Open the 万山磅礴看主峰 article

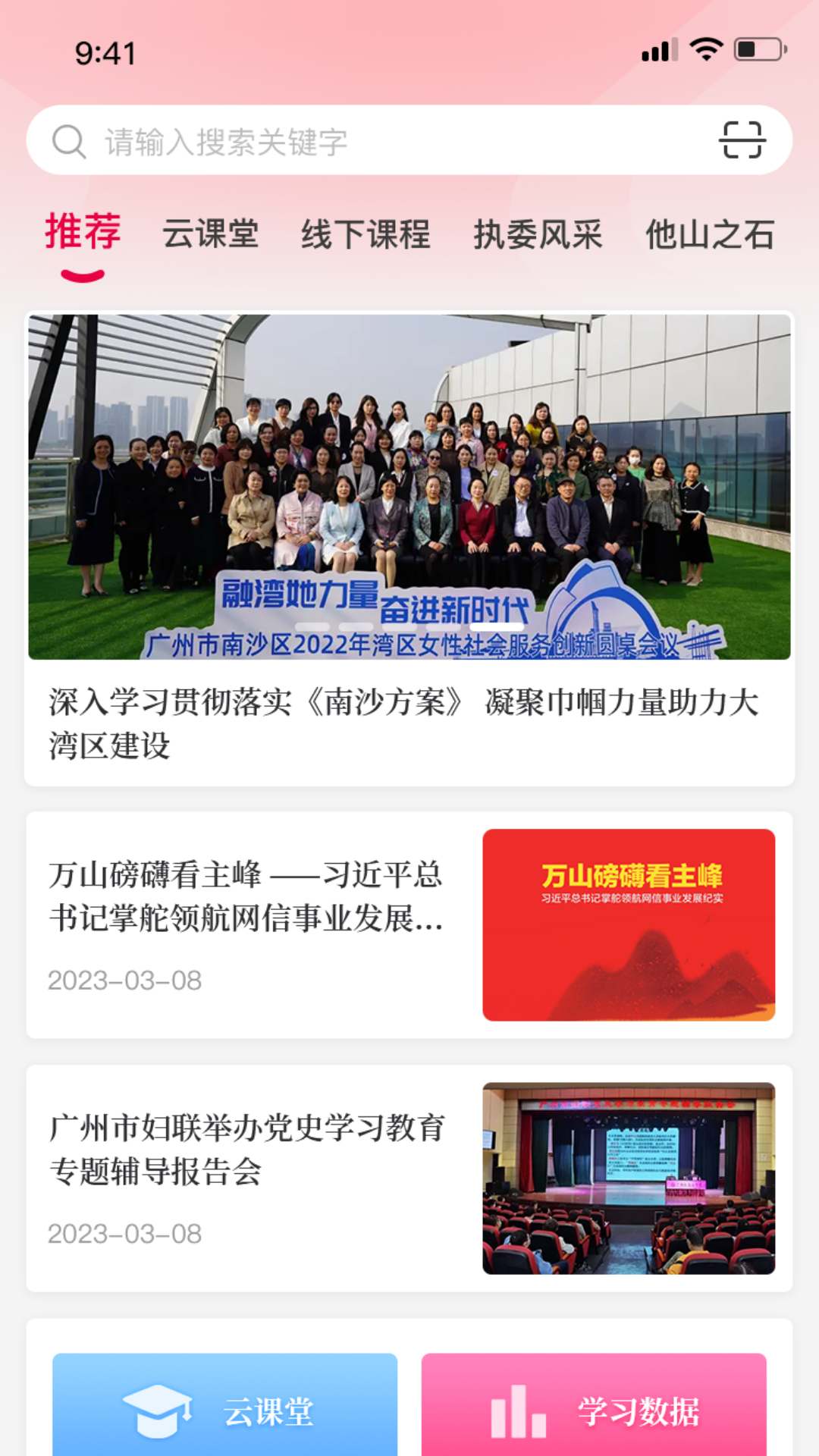coord(246,902)
